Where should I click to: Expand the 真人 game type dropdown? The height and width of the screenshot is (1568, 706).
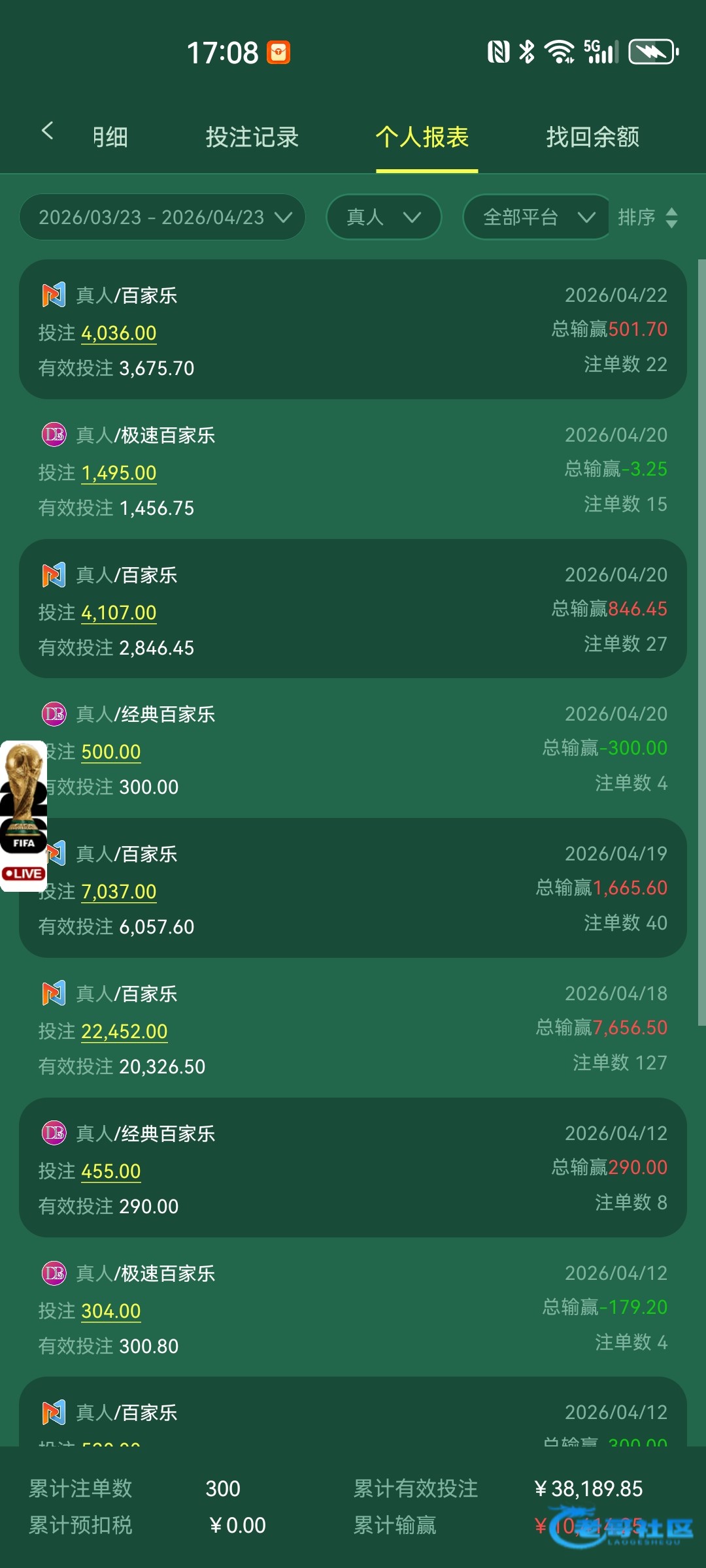click(x=384, y=217)
